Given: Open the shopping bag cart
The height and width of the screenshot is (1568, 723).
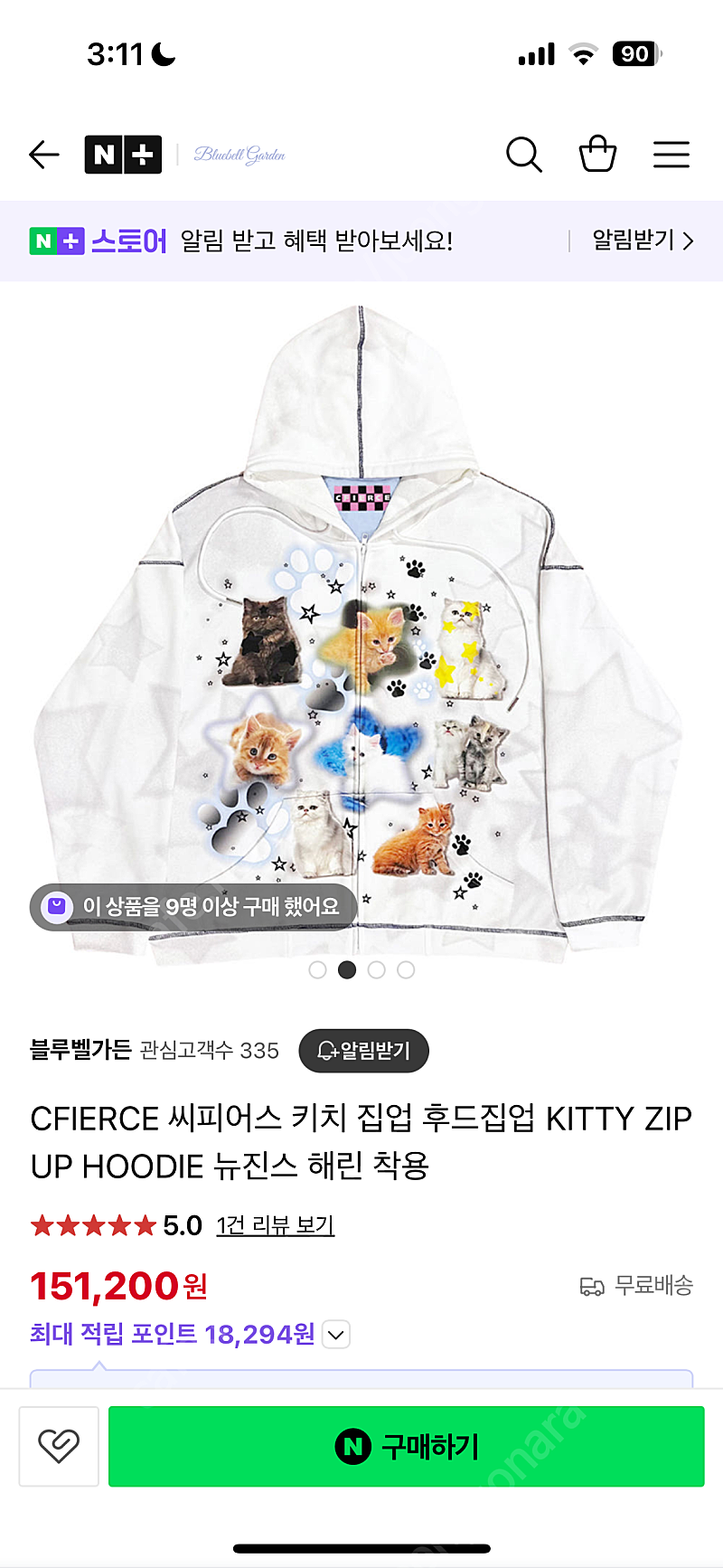Looking at the screenshot, I should 597,154.
